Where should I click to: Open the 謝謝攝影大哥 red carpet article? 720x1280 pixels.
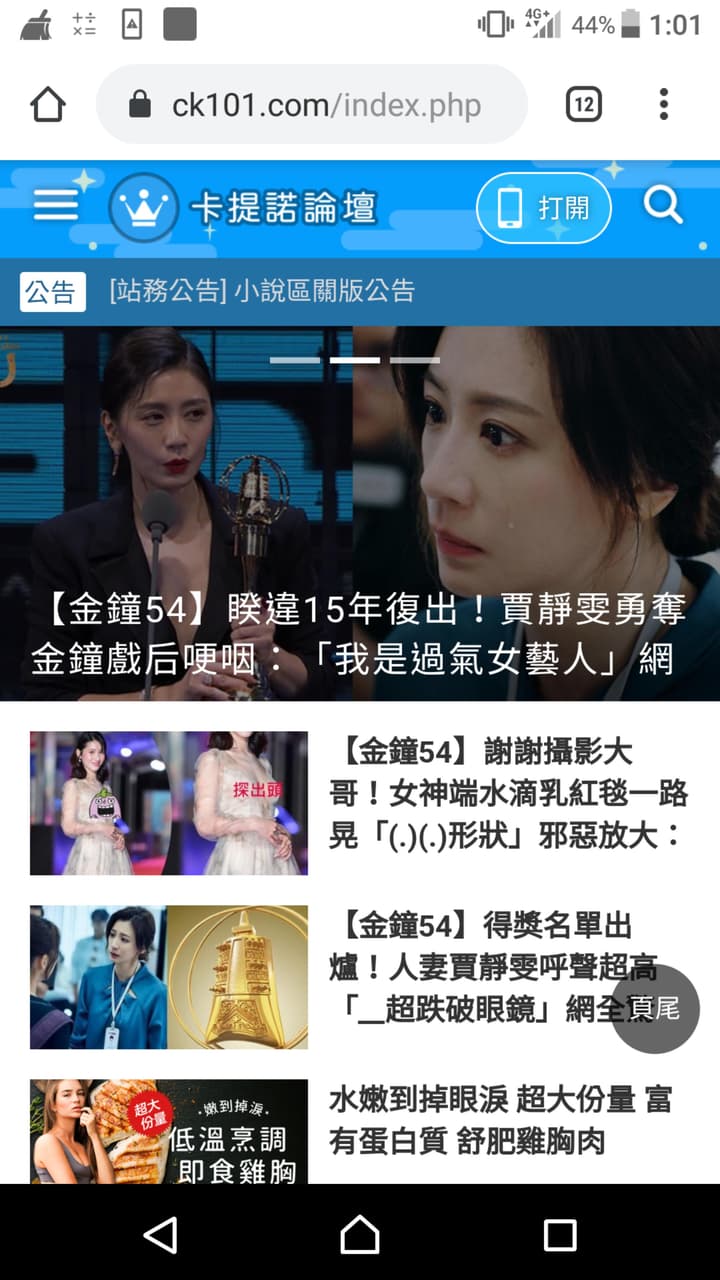[x=360, y=803]
